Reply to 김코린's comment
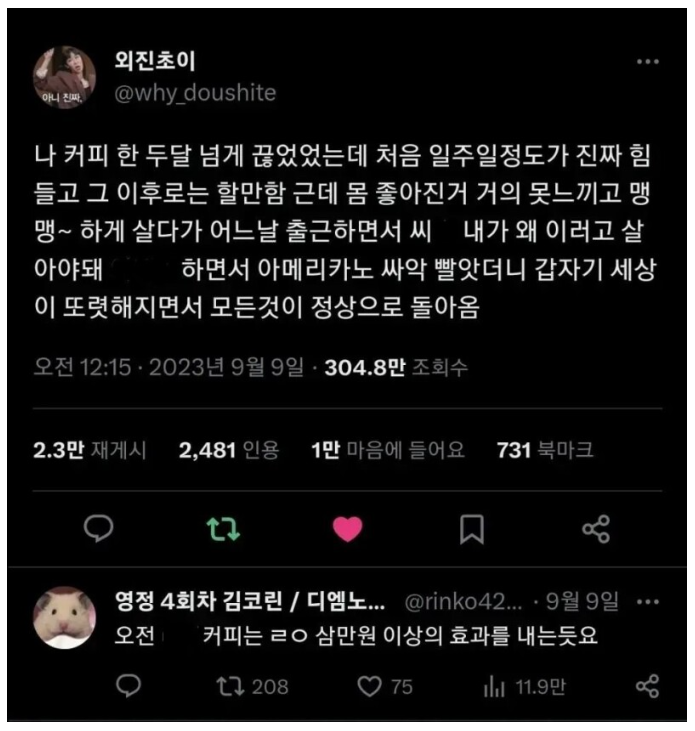 click(128, 685)
